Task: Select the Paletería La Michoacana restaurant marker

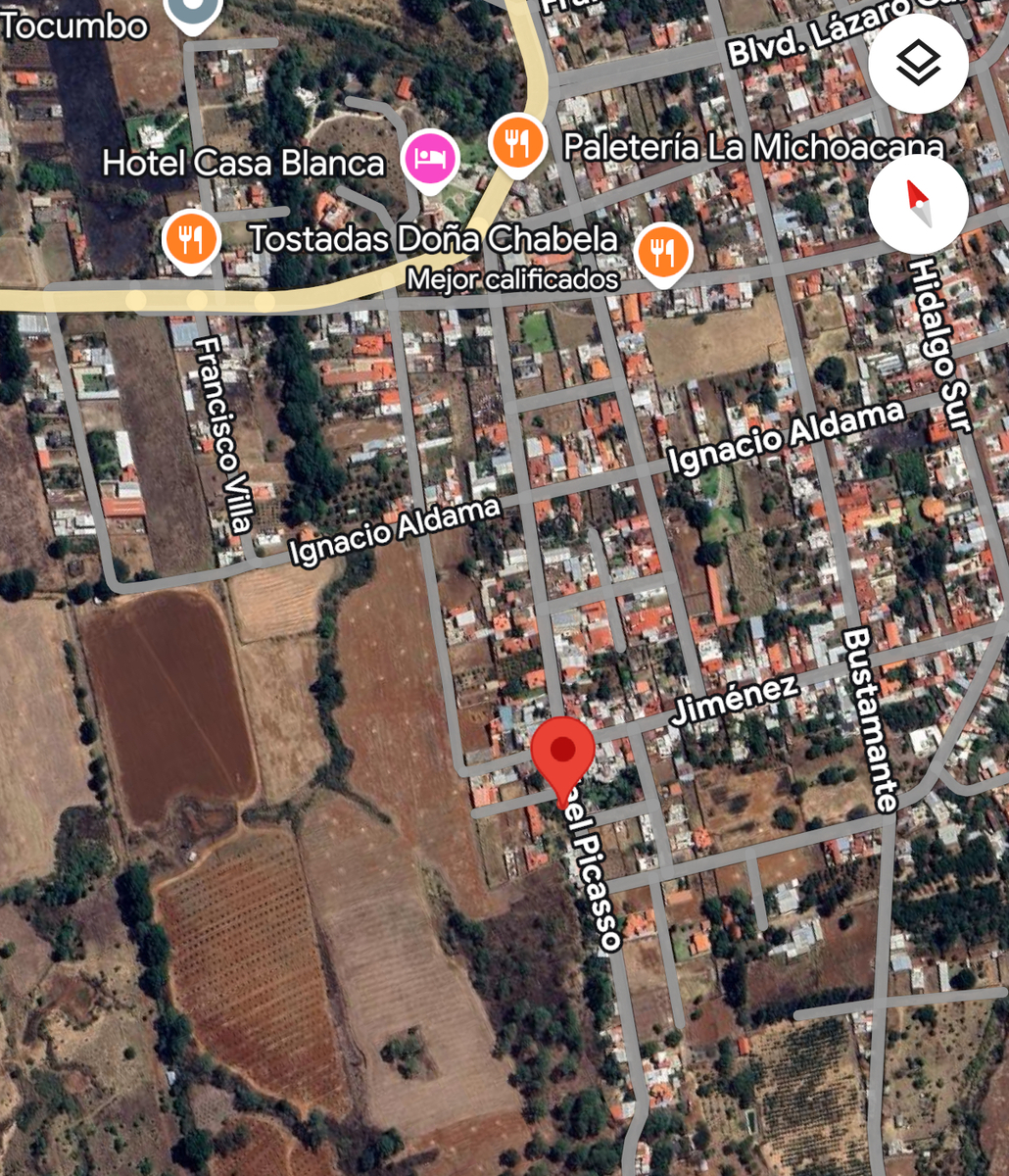Action: (x=517, y=144)
